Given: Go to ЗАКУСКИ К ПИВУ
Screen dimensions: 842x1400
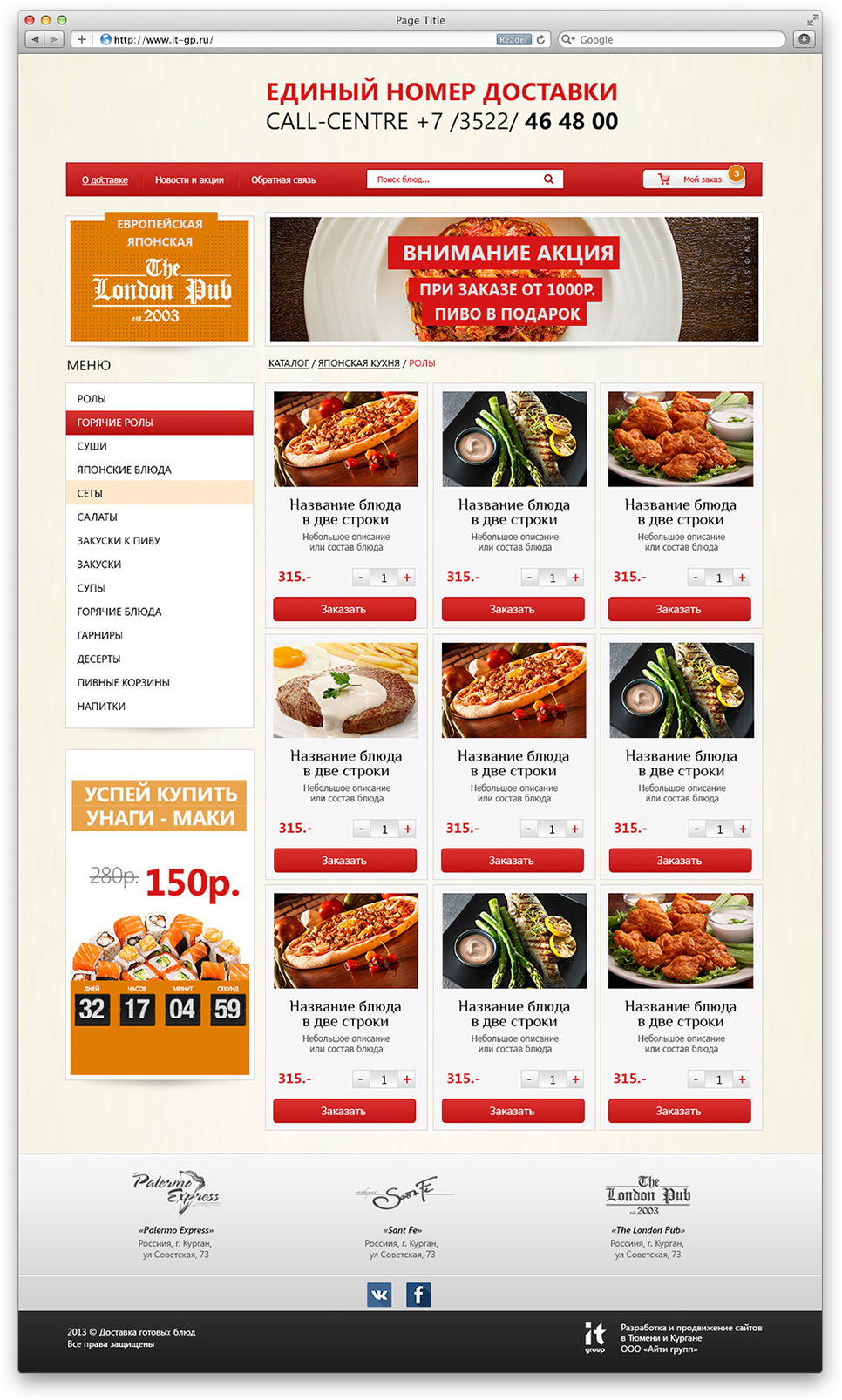Looking at the screenshot, I should [119, 541].
